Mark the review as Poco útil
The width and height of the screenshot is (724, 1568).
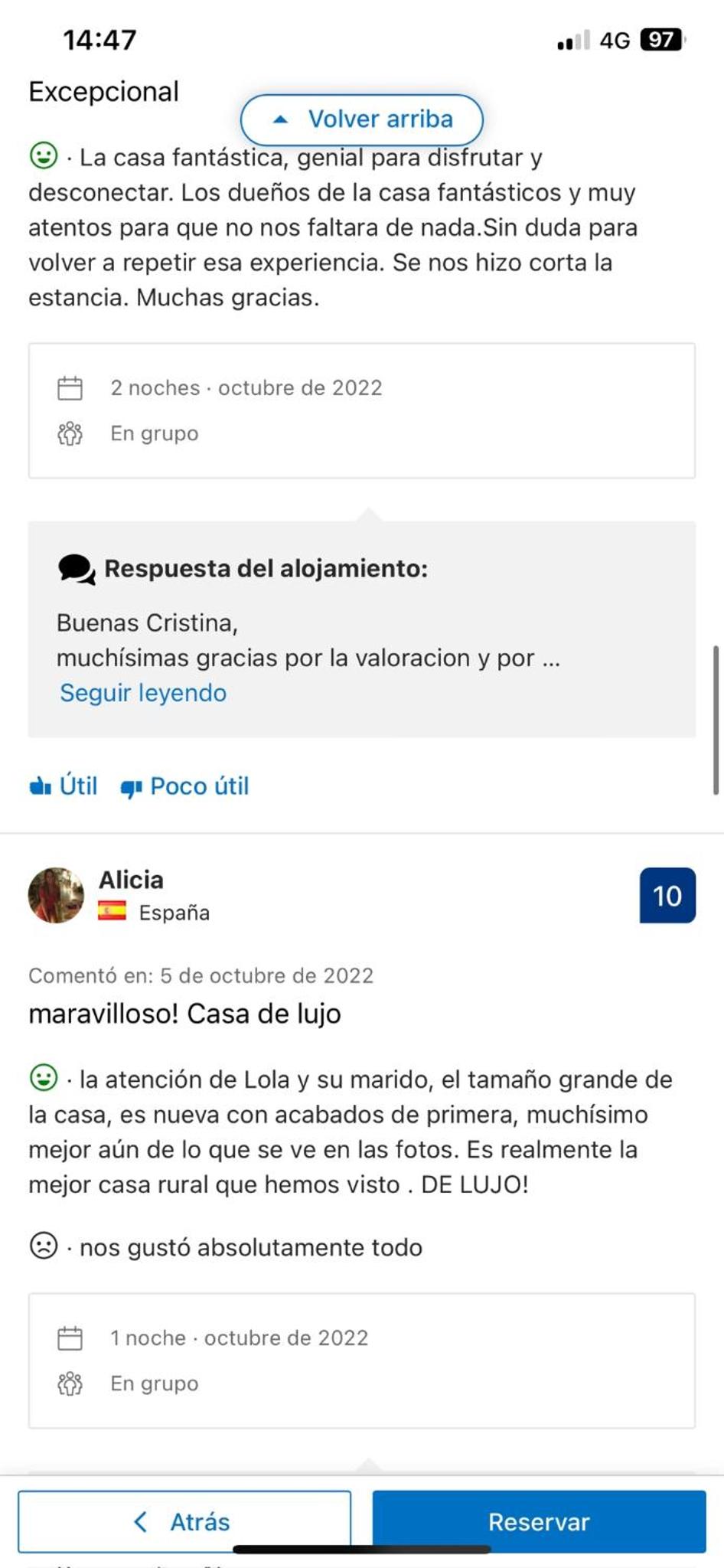click(x=184, y=786)
